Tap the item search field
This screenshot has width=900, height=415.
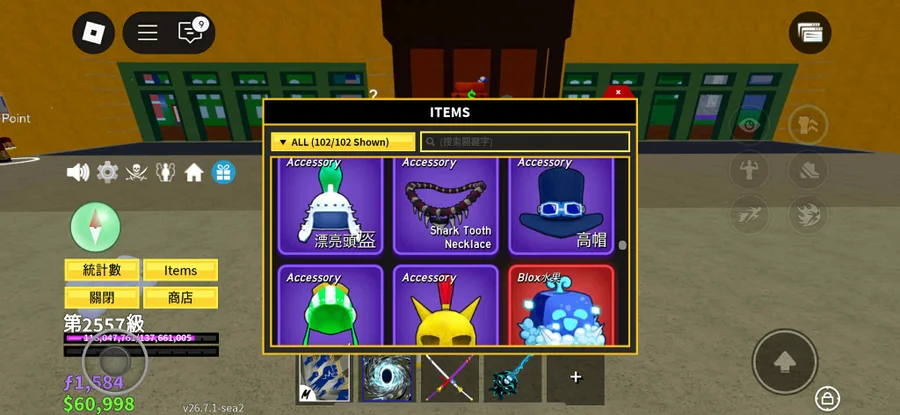524,142
